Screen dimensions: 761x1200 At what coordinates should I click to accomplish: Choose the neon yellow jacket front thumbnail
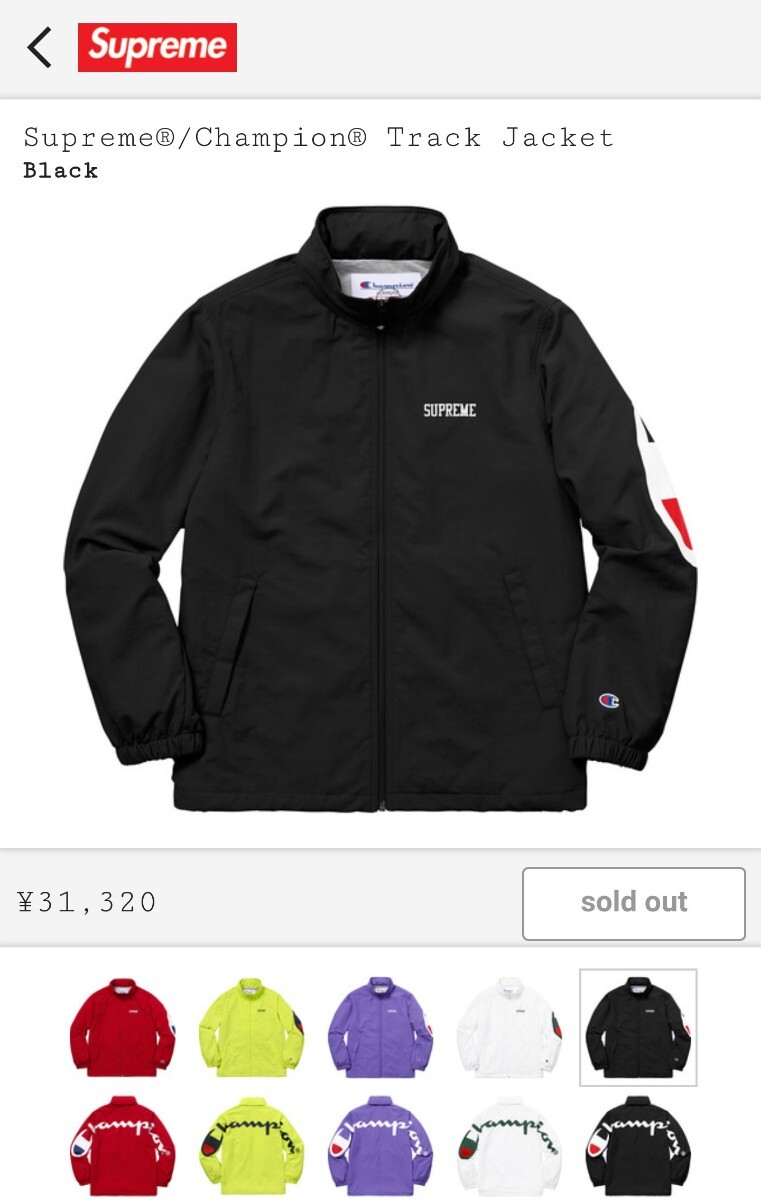click(251, 1027)
